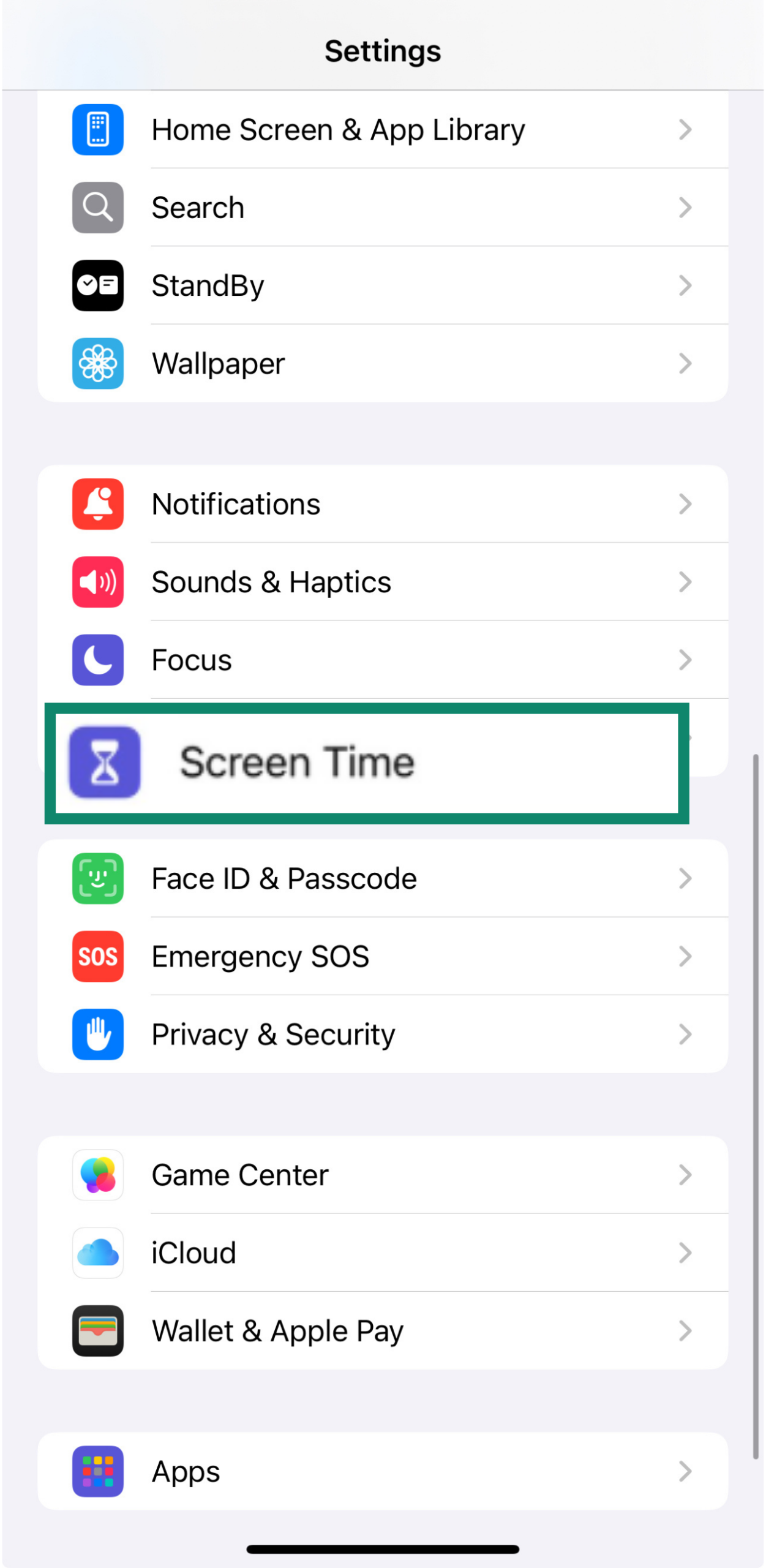
Task: Open Face ID & Passcode
Action: point(383,879)
